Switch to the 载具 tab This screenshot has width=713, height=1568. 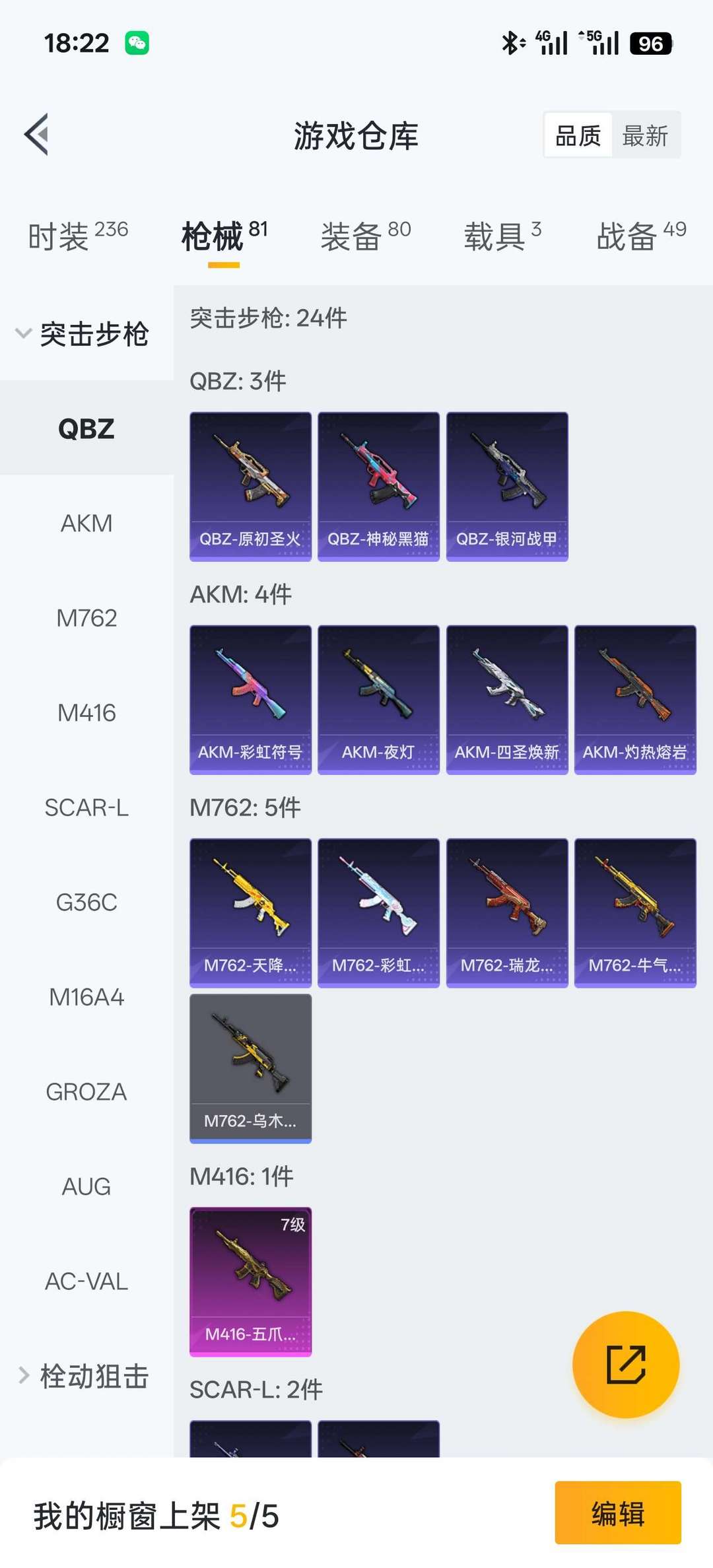502,236
